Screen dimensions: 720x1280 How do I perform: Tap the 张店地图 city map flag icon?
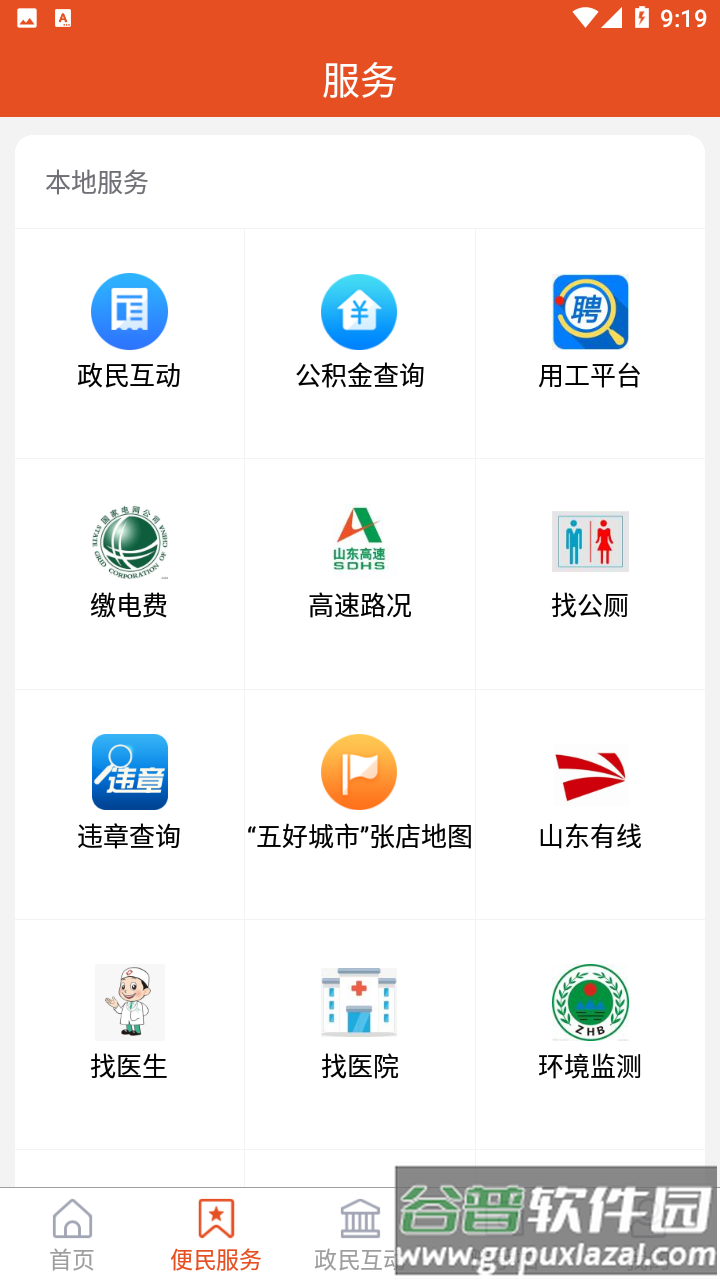pos(359,772)
